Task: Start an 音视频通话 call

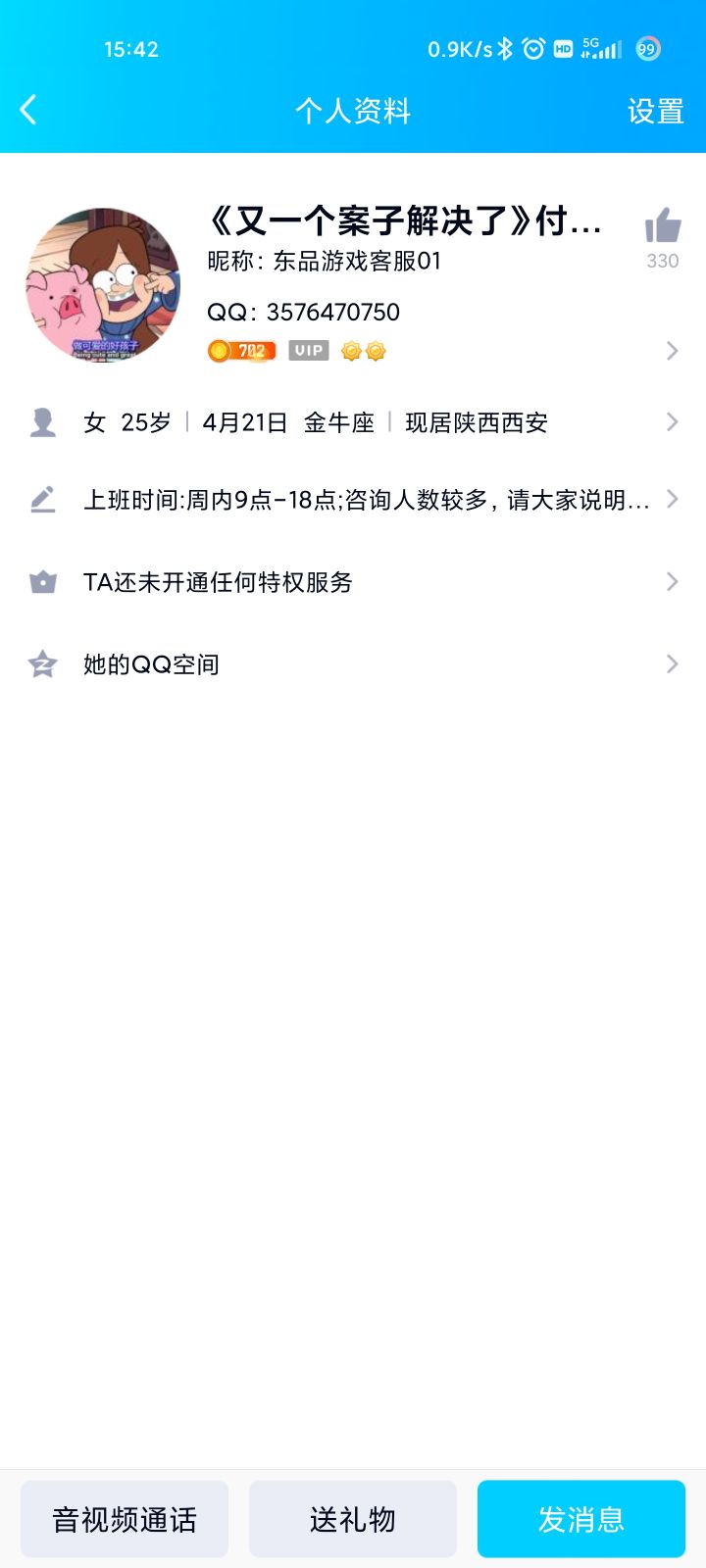Action: 125,1519
